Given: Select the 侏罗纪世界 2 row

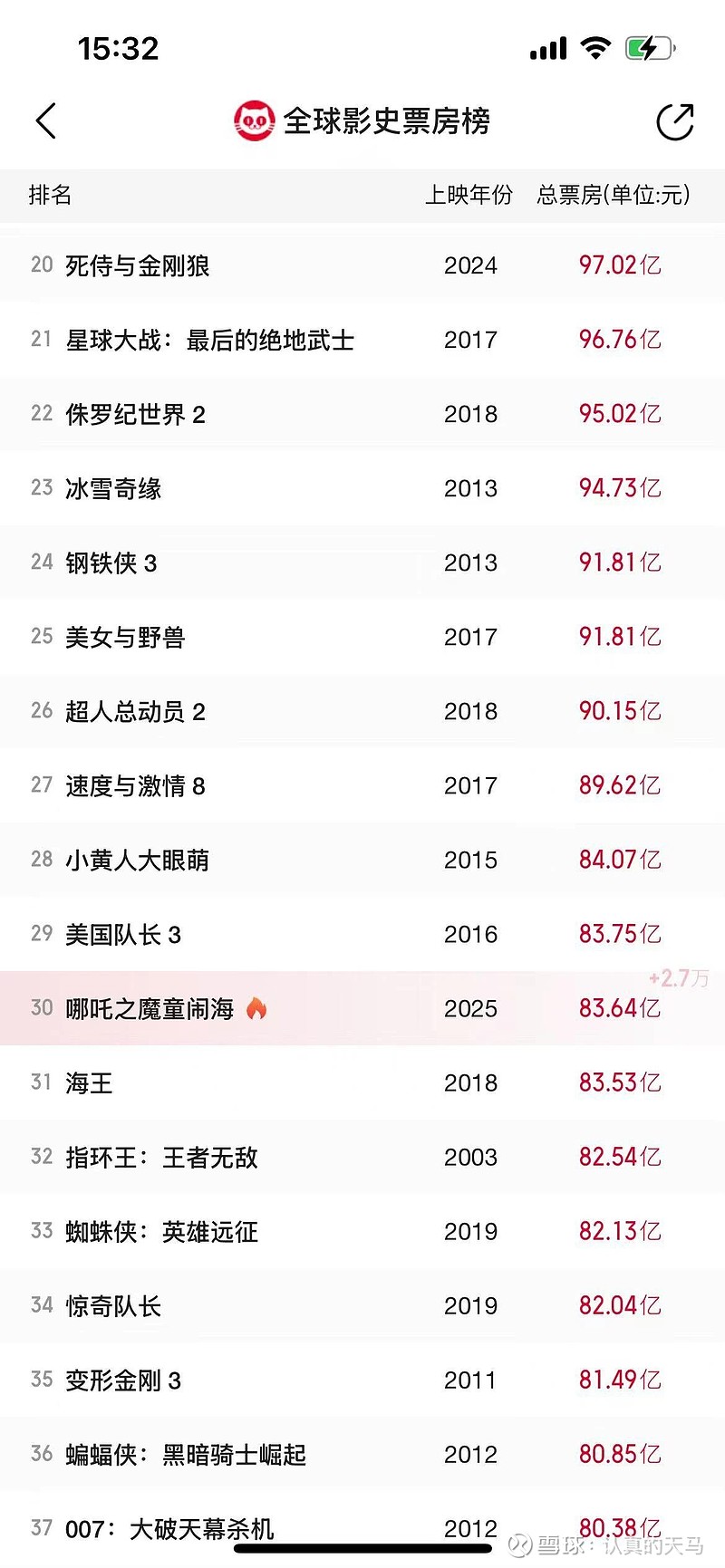Looking at the screenshot, I should point(362,413).
